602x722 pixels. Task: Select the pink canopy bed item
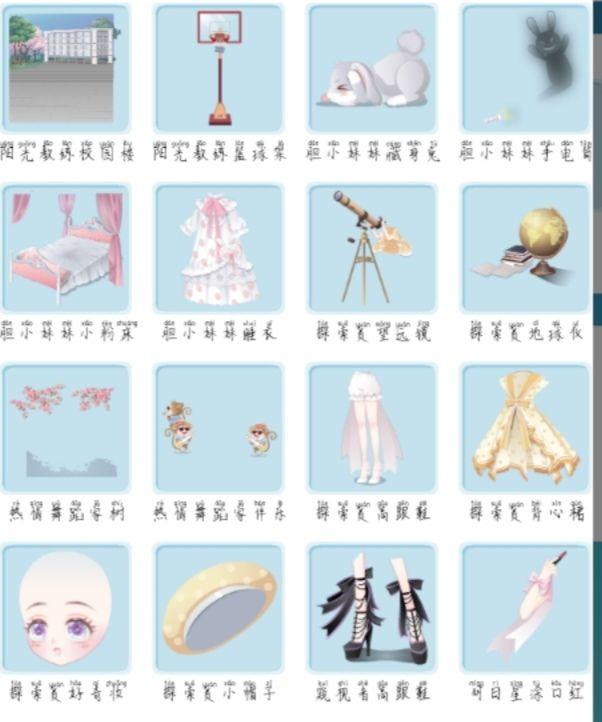[66, 248]
